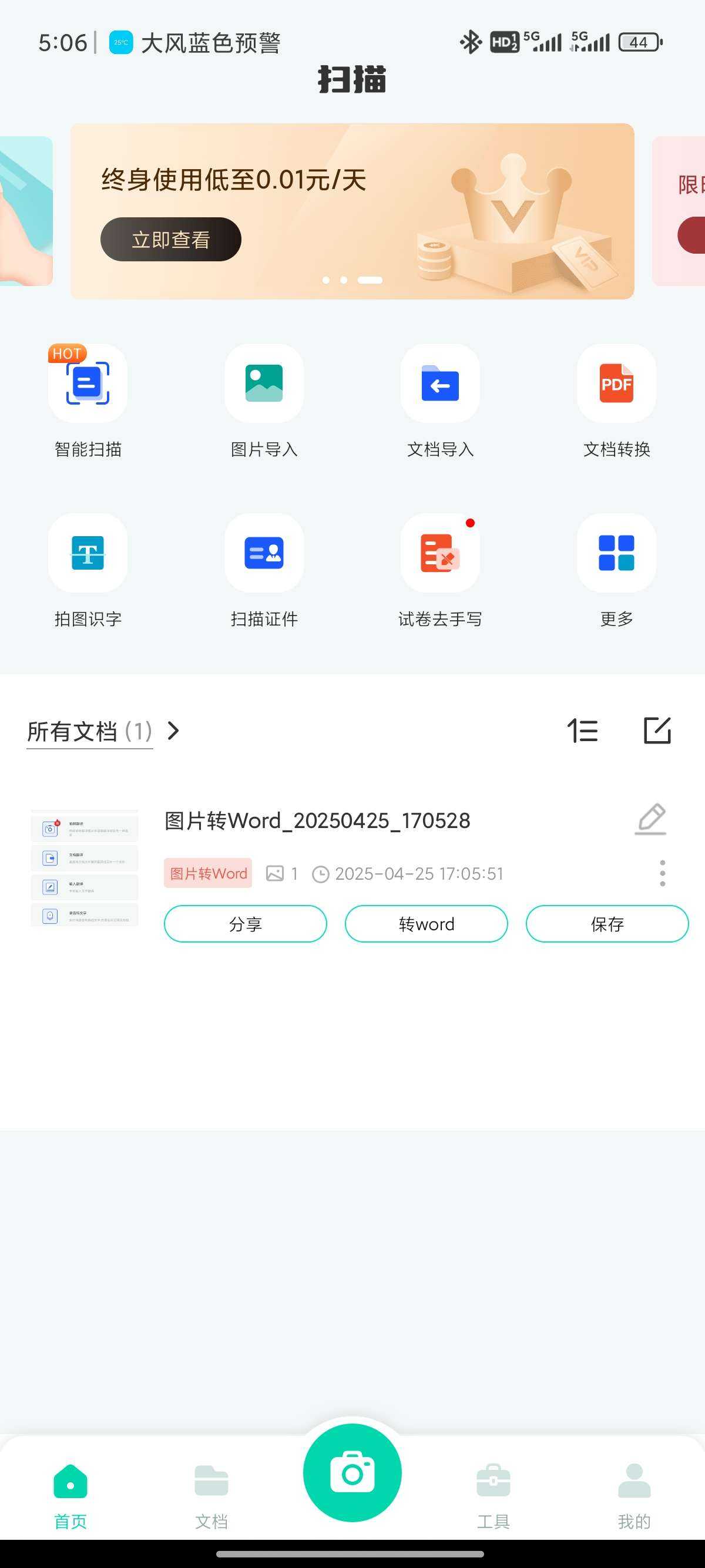705x1568 pixels.
Task: Open 拍图识字 photo text recognition
Action: coord(88,553)
